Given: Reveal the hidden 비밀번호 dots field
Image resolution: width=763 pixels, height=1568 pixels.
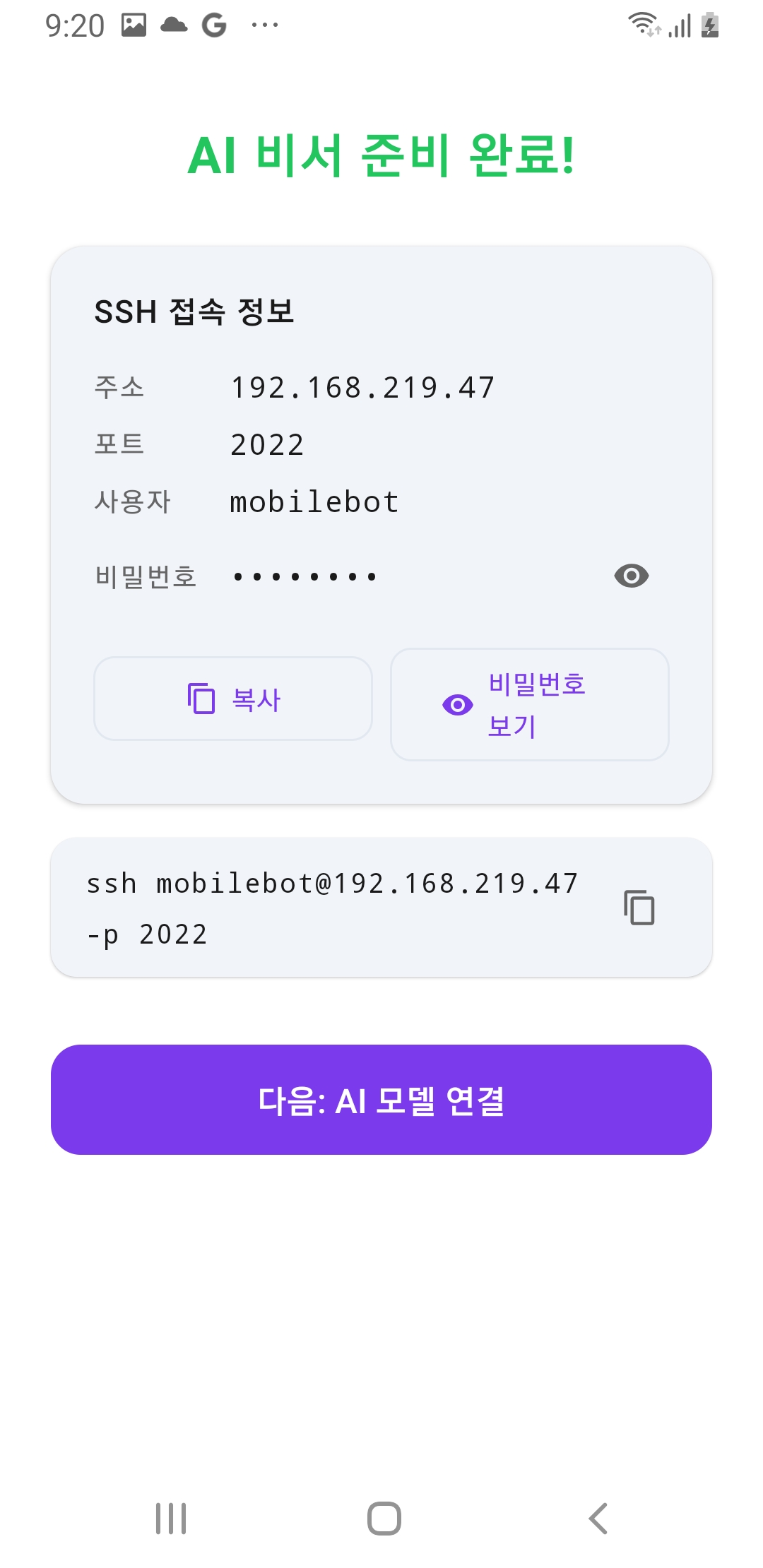Looking at the screenshot, I should click(304, 576).
